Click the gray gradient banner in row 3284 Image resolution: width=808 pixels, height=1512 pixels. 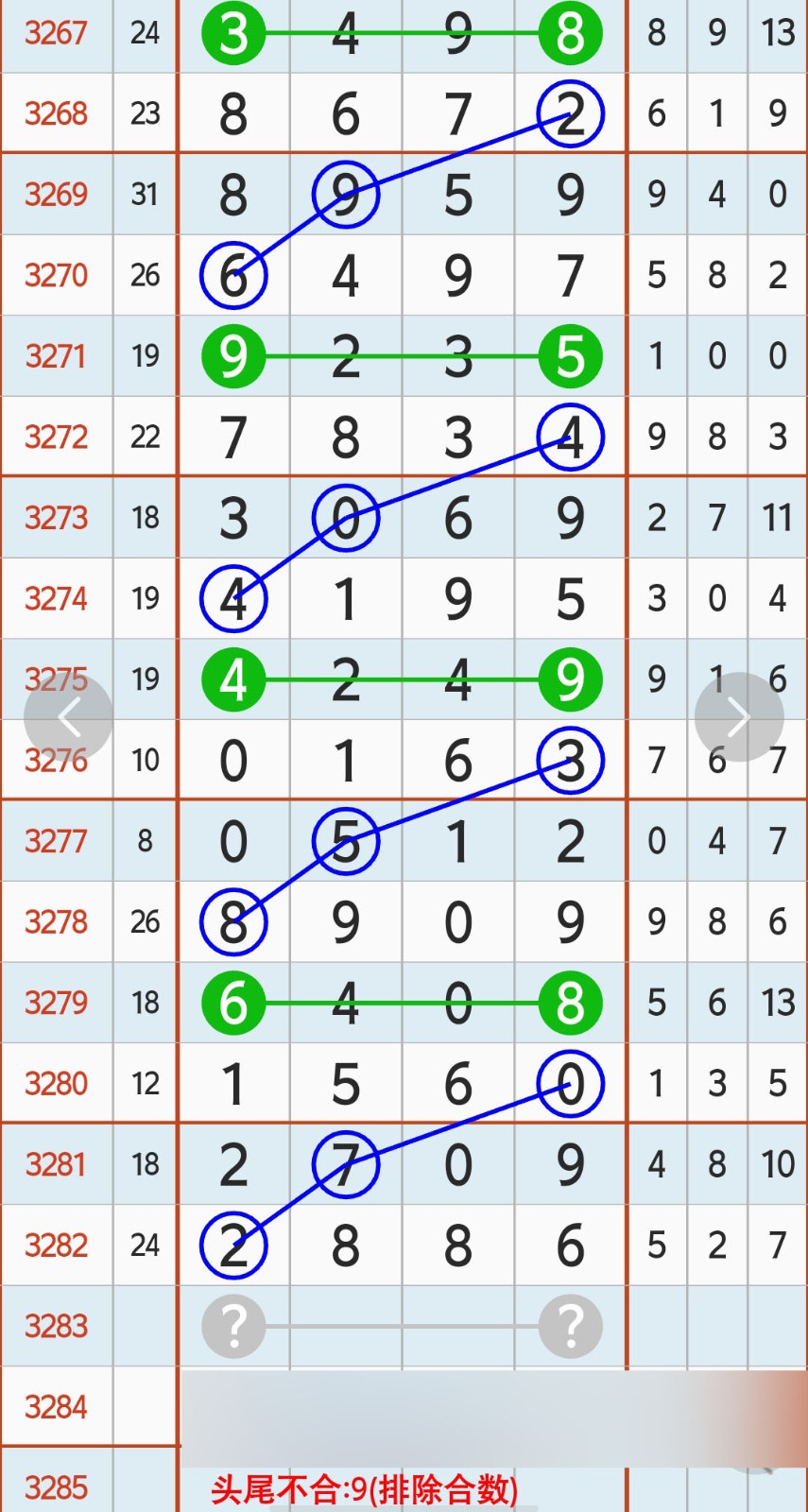pyautogui.click(x=491, y=1406)
